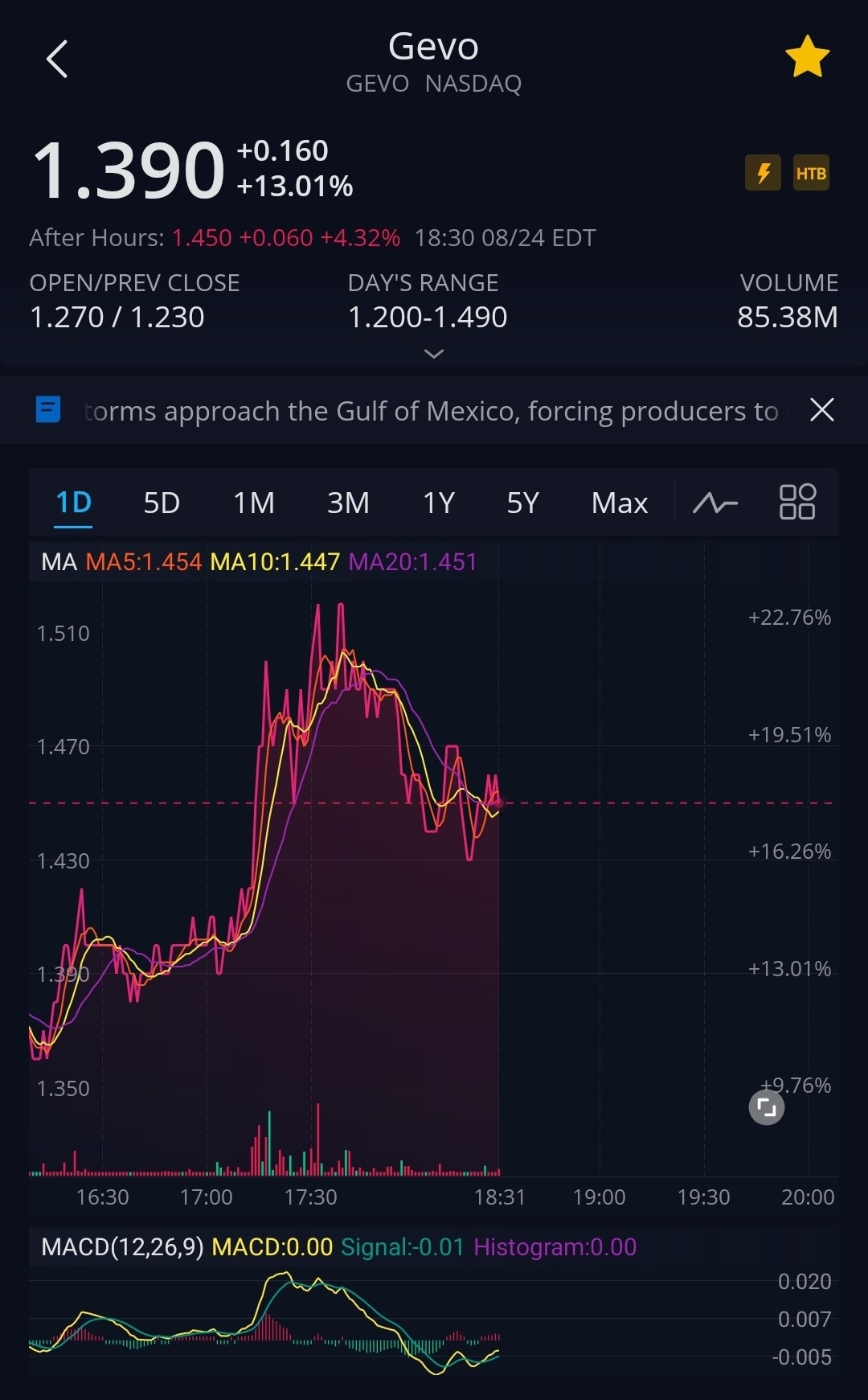Tap the back arrow to exit Gevo page
Image resolution: width=868 pixels, height=1400 pixels.
point(56,59)
